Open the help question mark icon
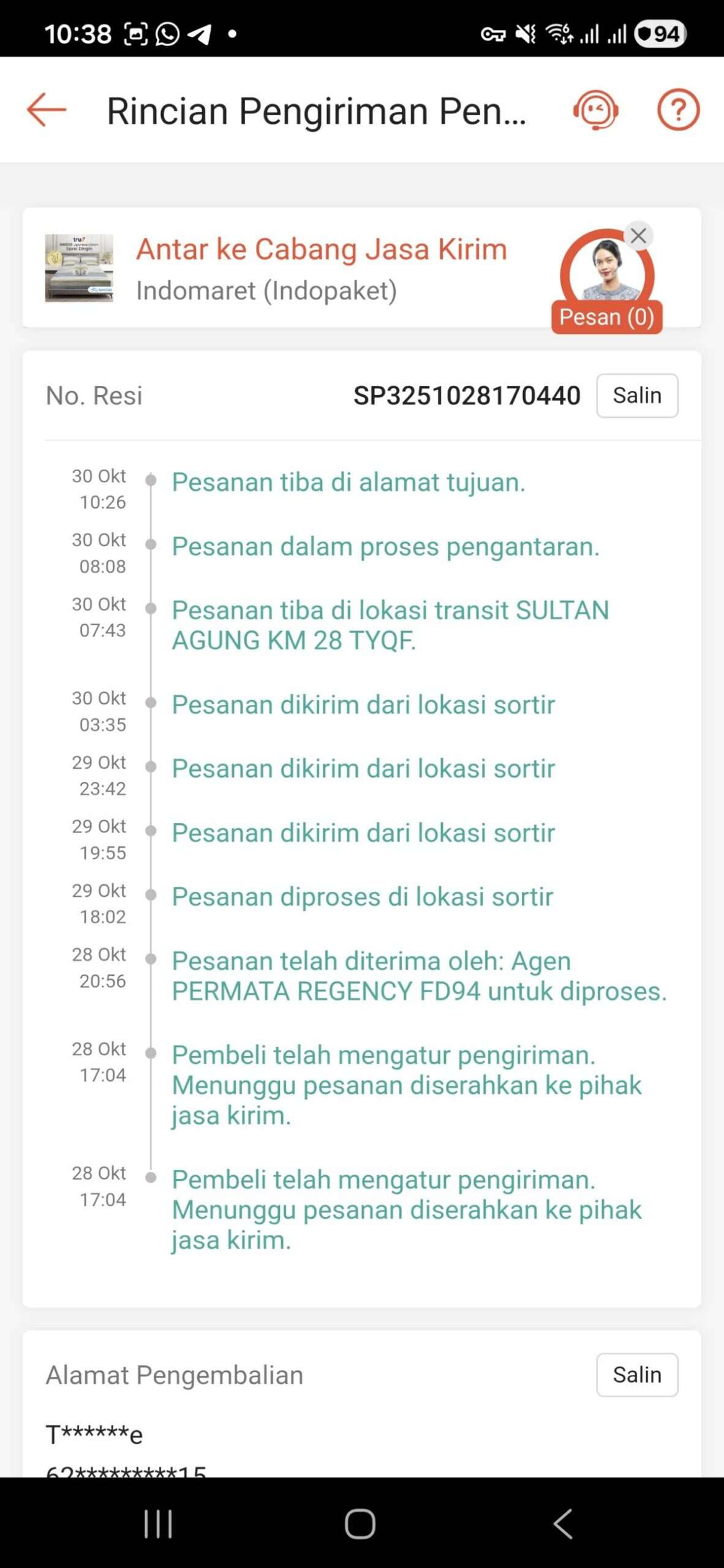724x1568 pixels. tap(678, 110)
